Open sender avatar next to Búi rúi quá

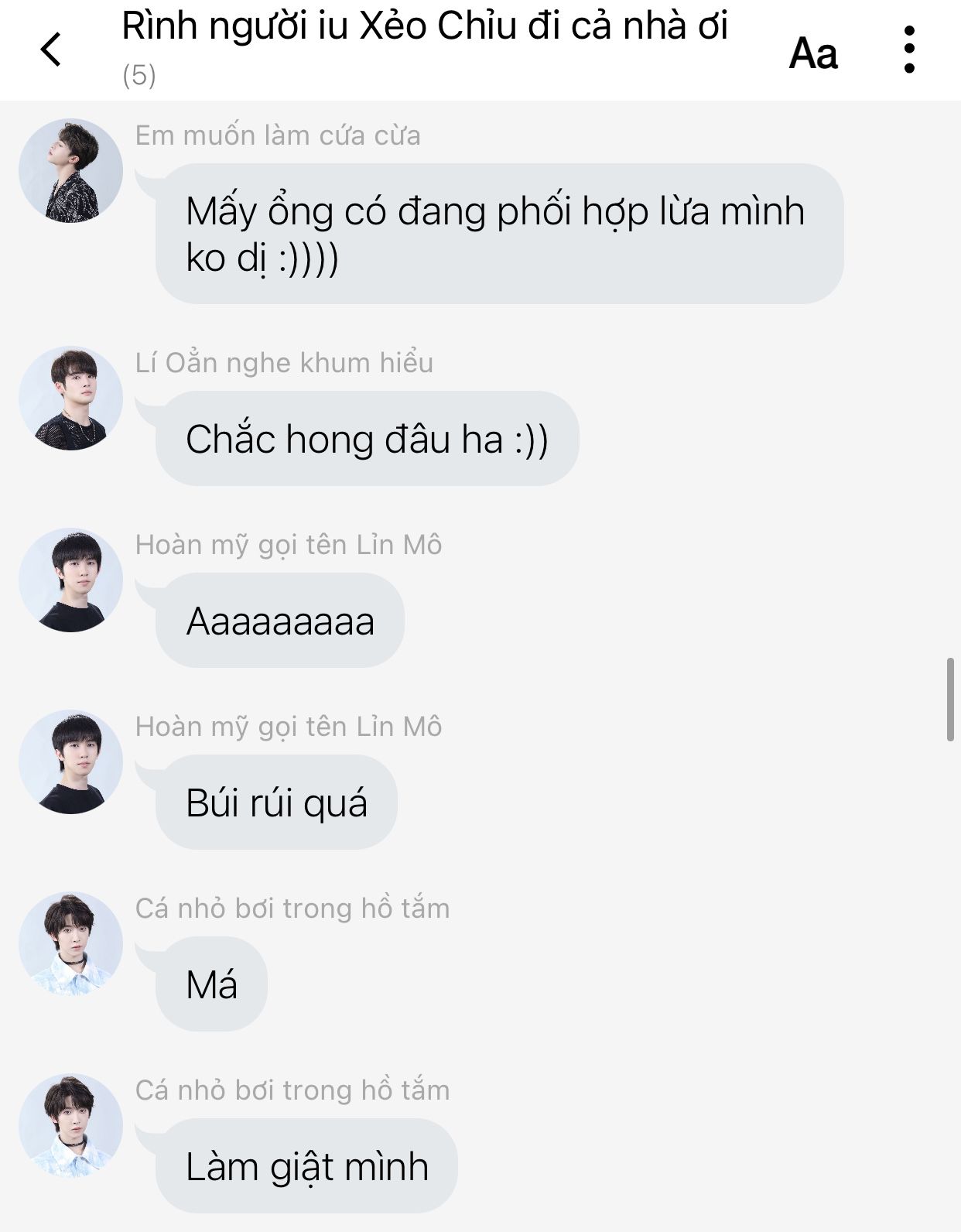[x=70, y=762]
